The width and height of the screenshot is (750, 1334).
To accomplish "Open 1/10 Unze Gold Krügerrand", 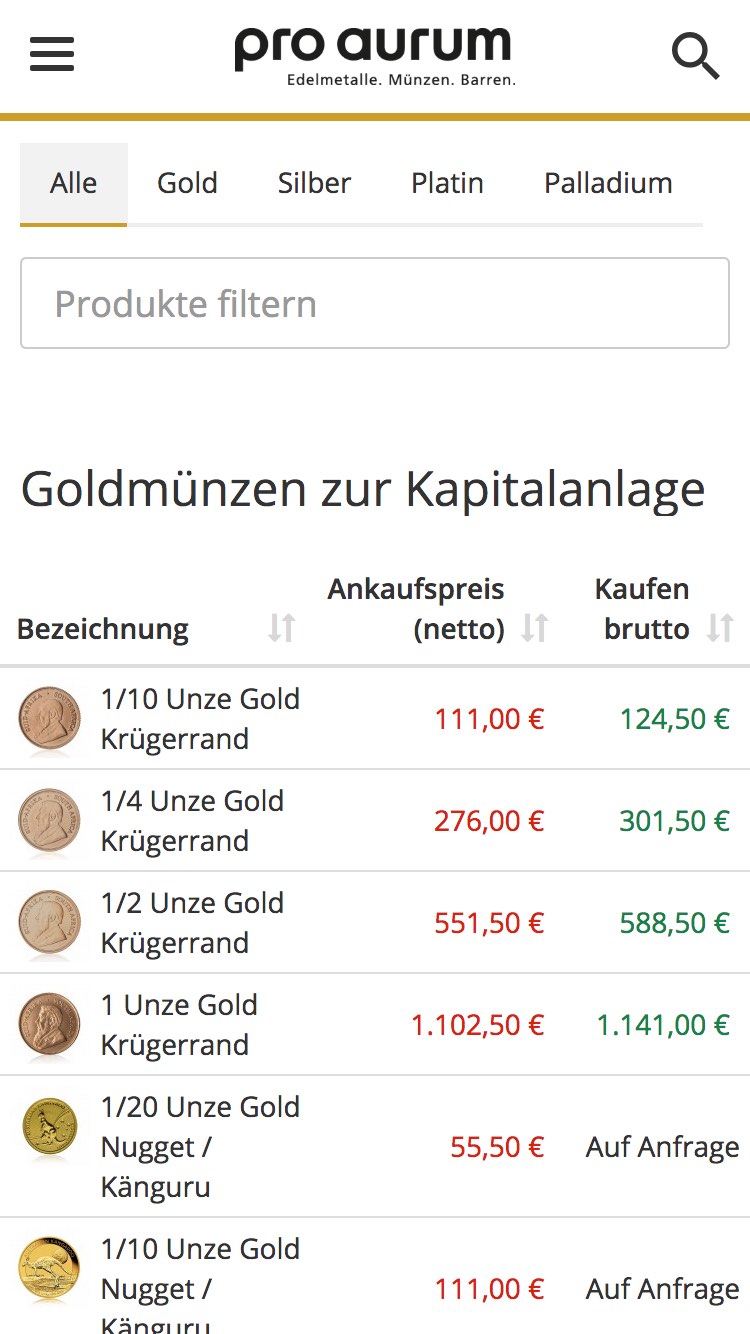I will (x=201, y=719).
